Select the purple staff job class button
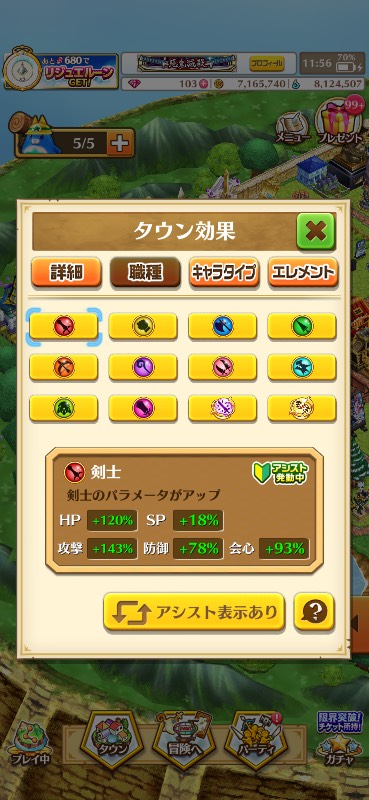This screenshot has width=369, height=800. click(143, 367)
